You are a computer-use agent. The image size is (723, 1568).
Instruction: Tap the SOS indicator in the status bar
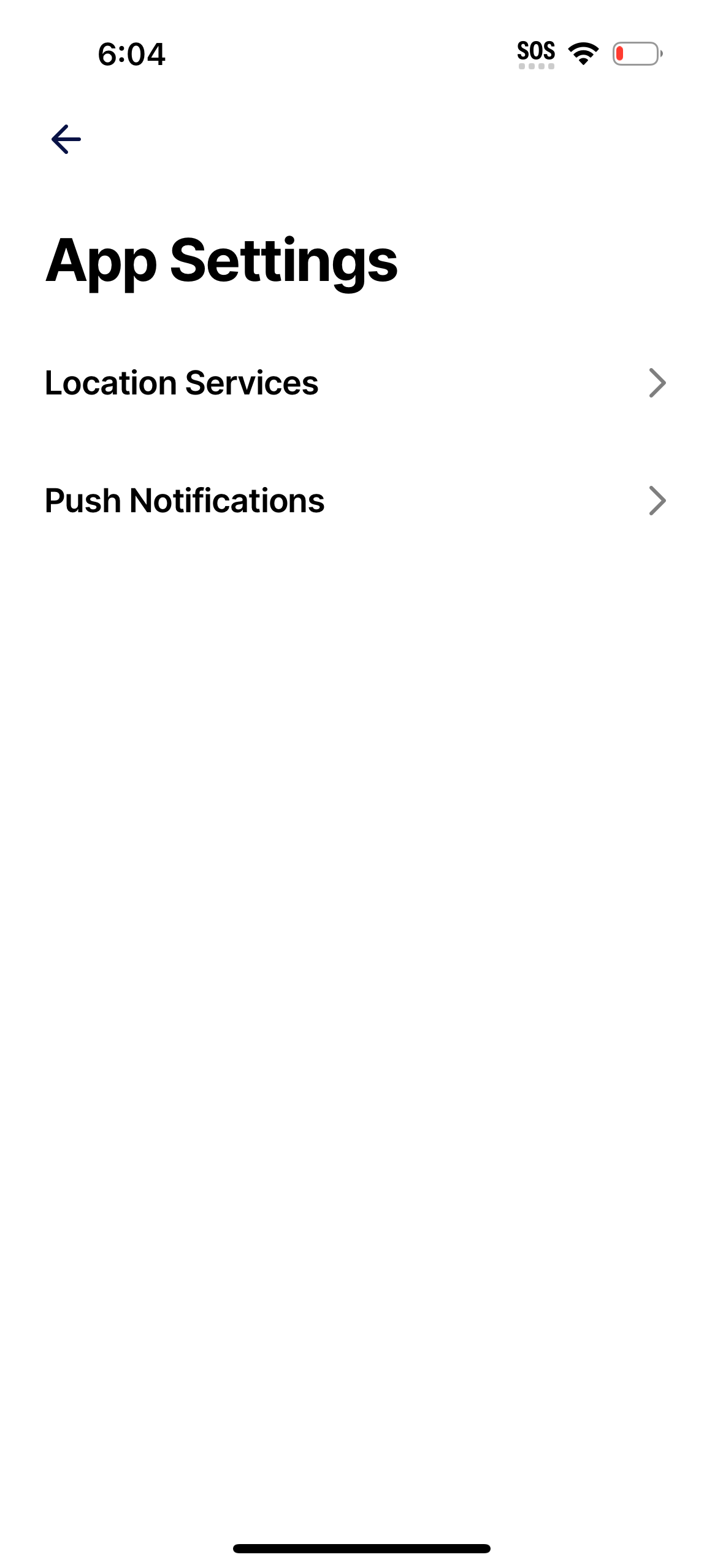(536, 53)
